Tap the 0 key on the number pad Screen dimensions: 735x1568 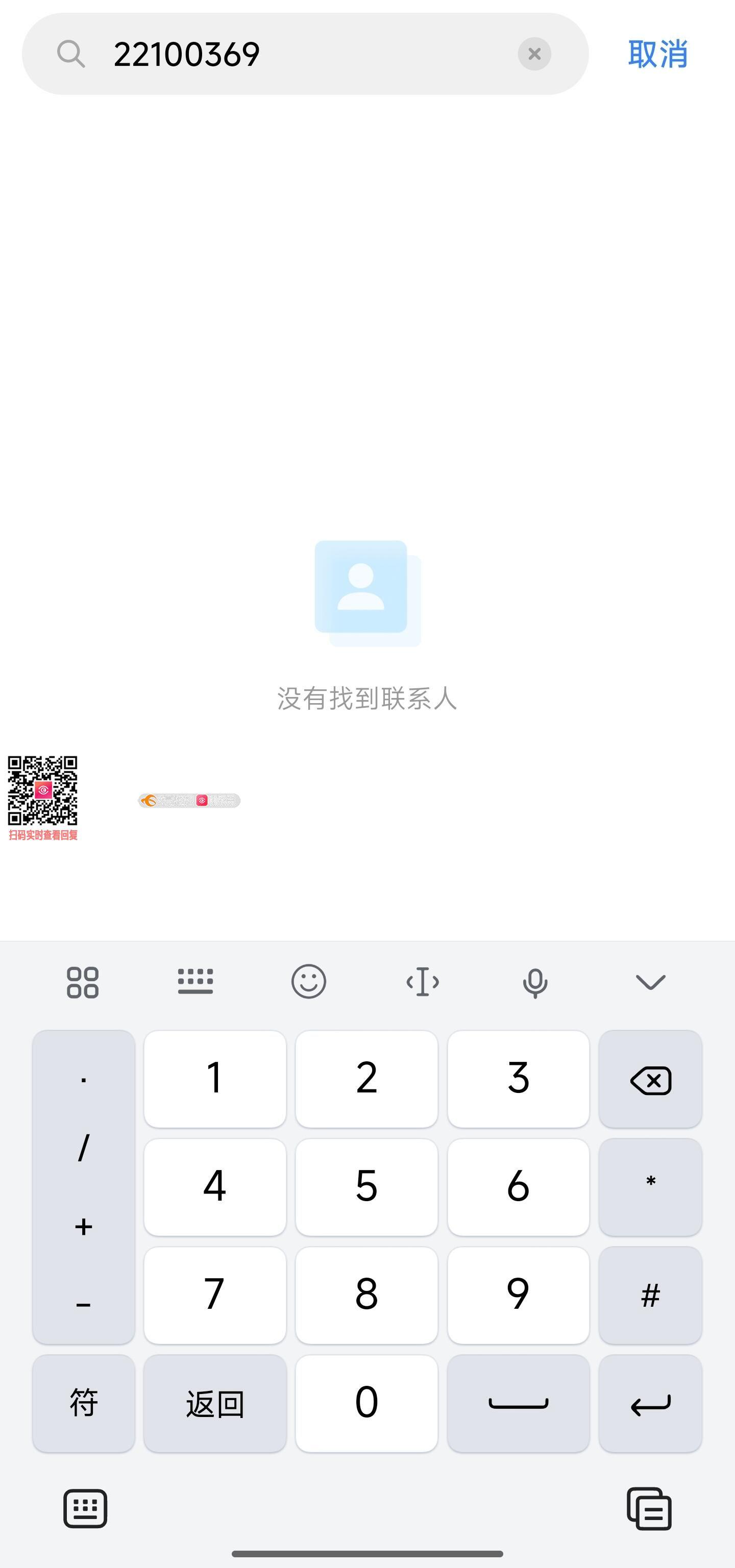(366, 1403)
